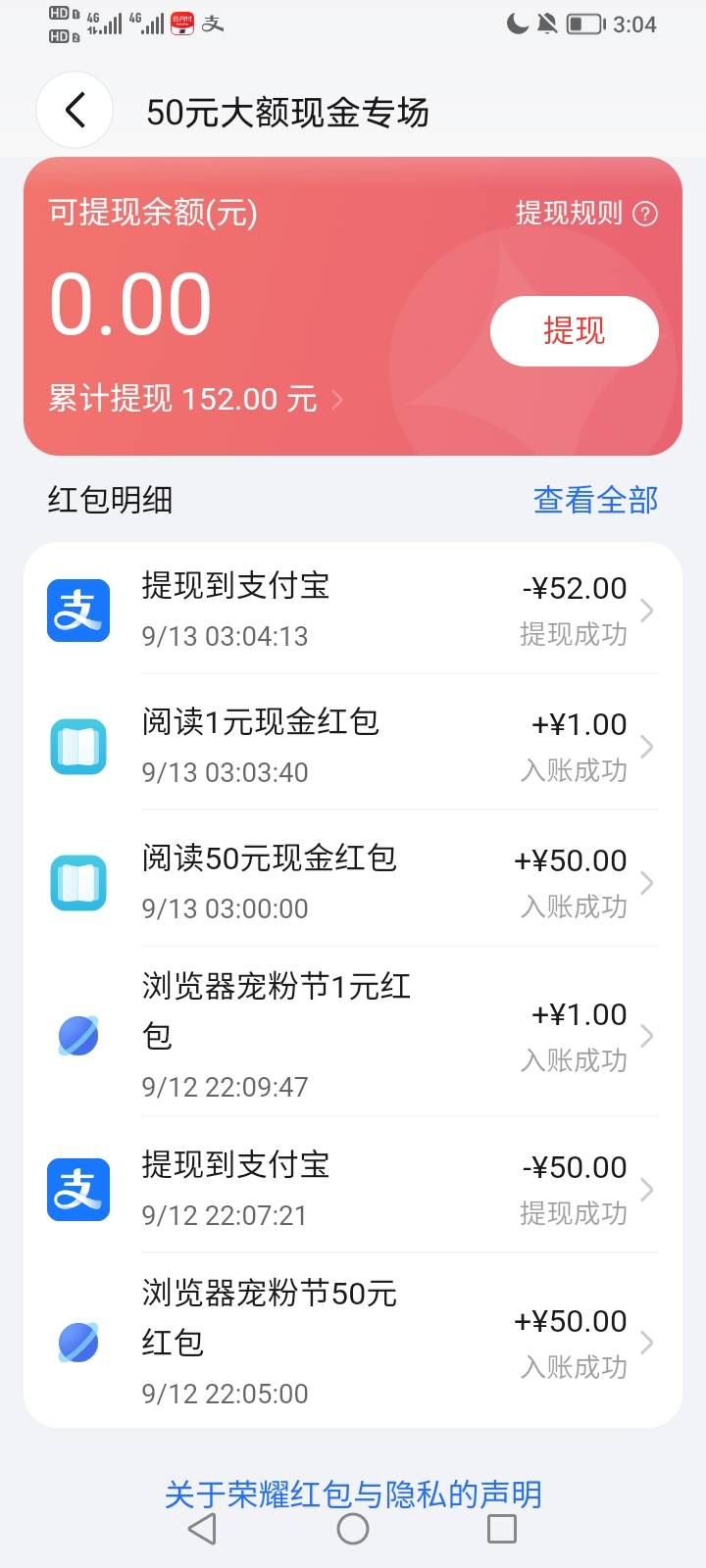This screenshot has height=1568, width=706.
Task: View all records via 查看全部
Action: pos(595,500)
